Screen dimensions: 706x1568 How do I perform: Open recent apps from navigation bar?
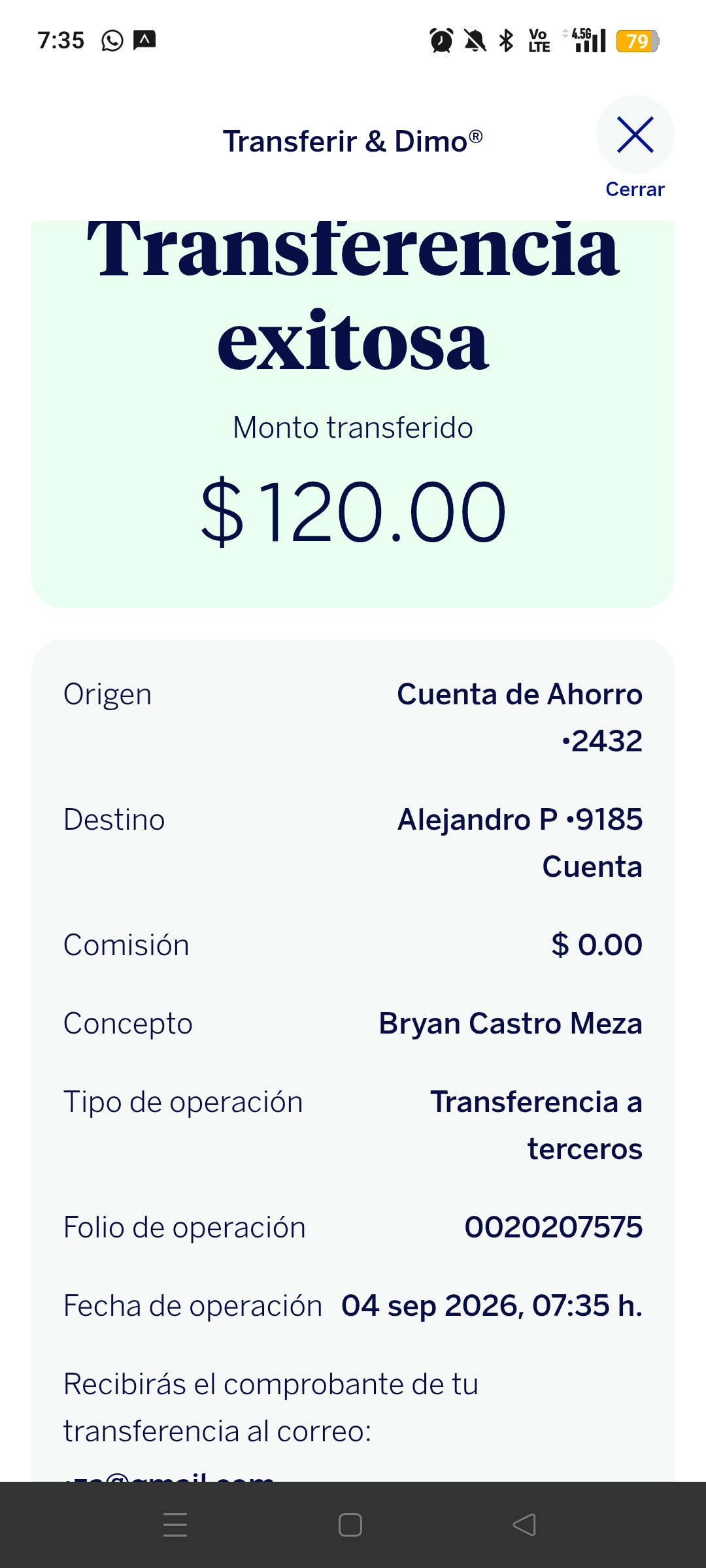click(x=175, y=1525)
